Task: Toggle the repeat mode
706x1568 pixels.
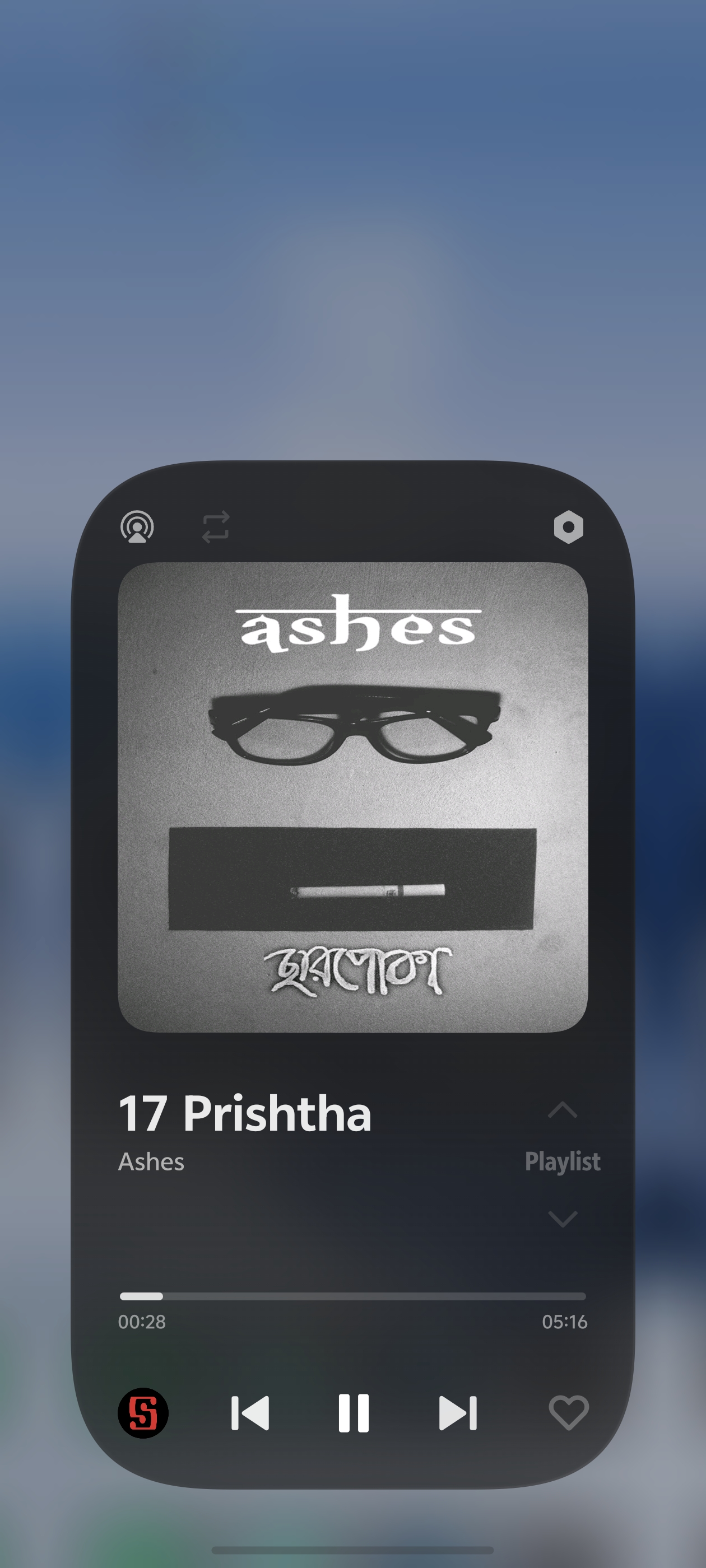Action: [216, 526]
